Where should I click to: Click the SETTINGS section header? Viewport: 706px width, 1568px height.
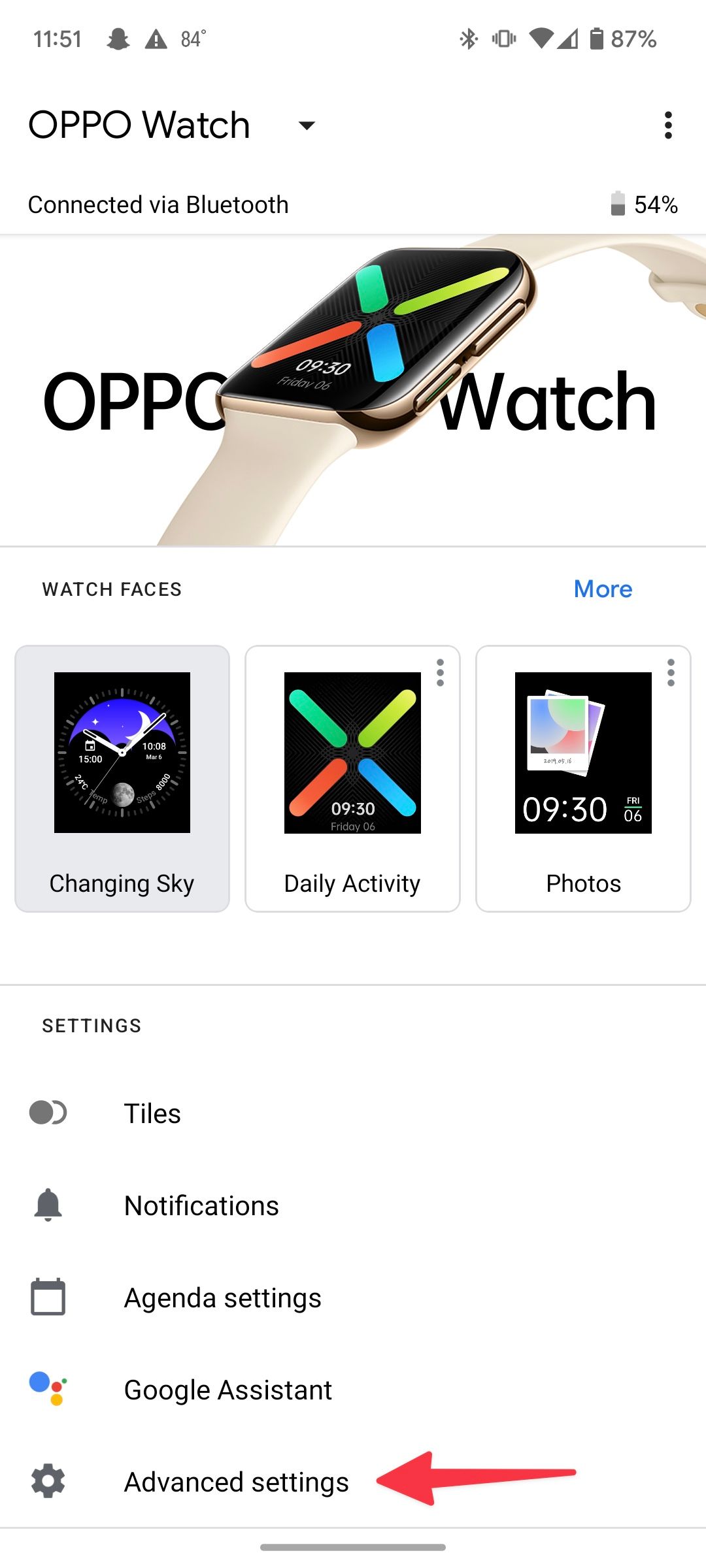(x=92, y=1025)
